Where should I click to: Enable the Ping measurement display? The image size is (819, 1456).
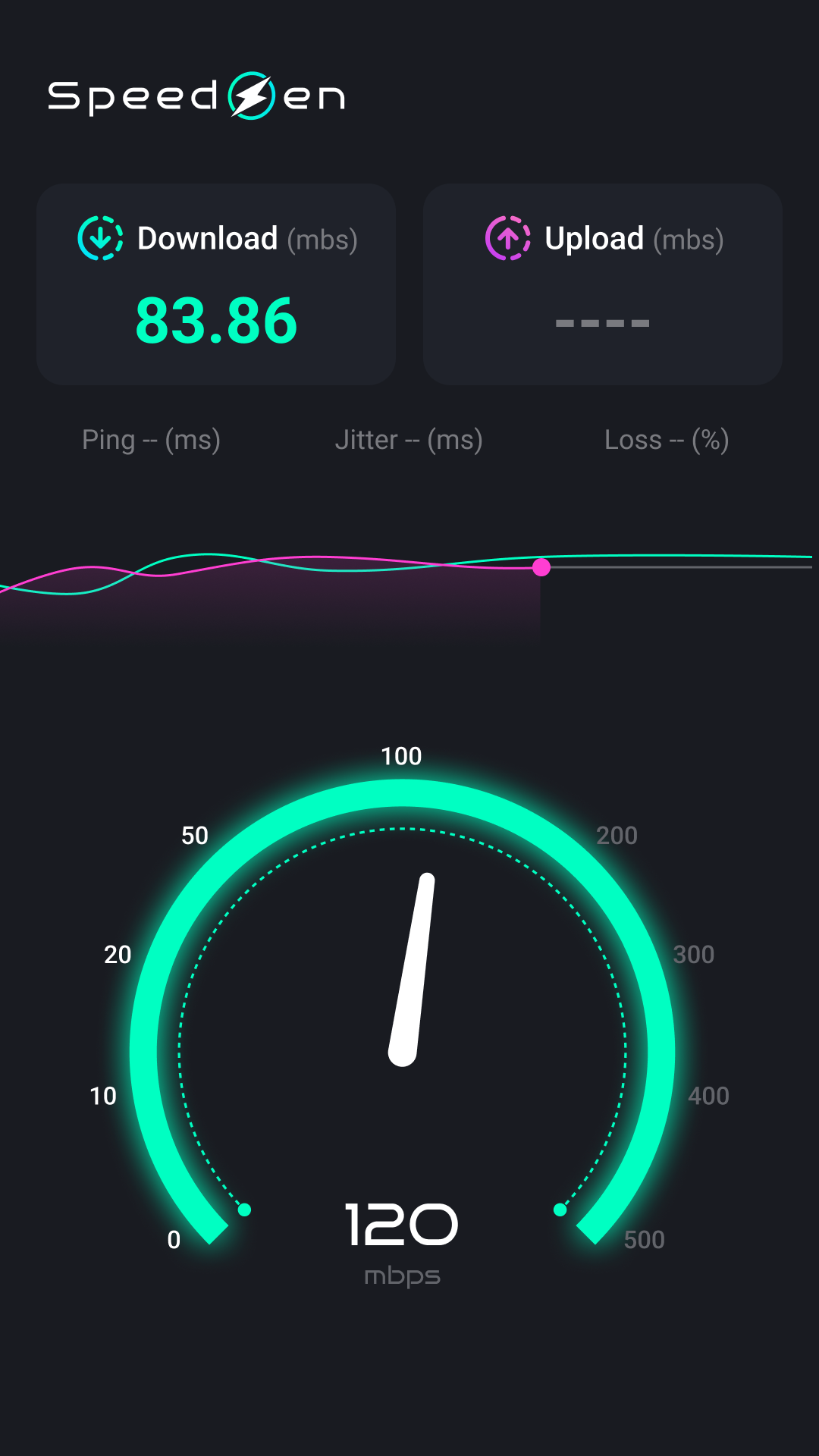tap(150, 439)
